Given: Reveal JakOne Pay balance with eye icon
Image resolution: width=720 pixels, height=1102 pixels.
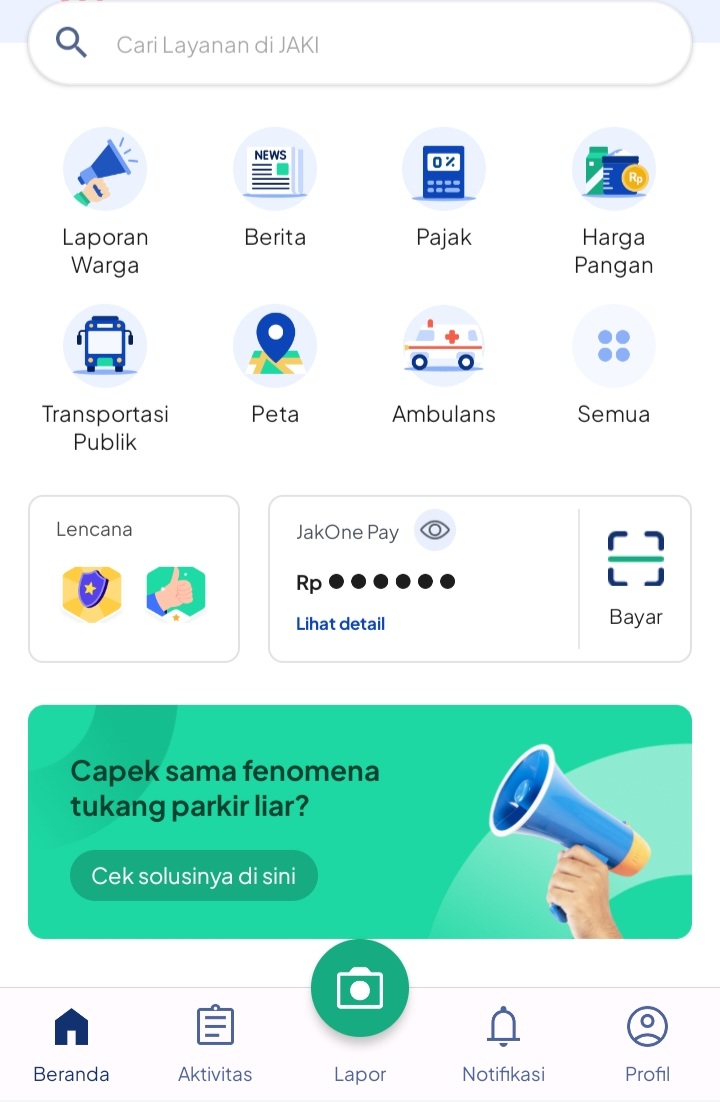Looking at the screenshot, I should tap(435, 531).
